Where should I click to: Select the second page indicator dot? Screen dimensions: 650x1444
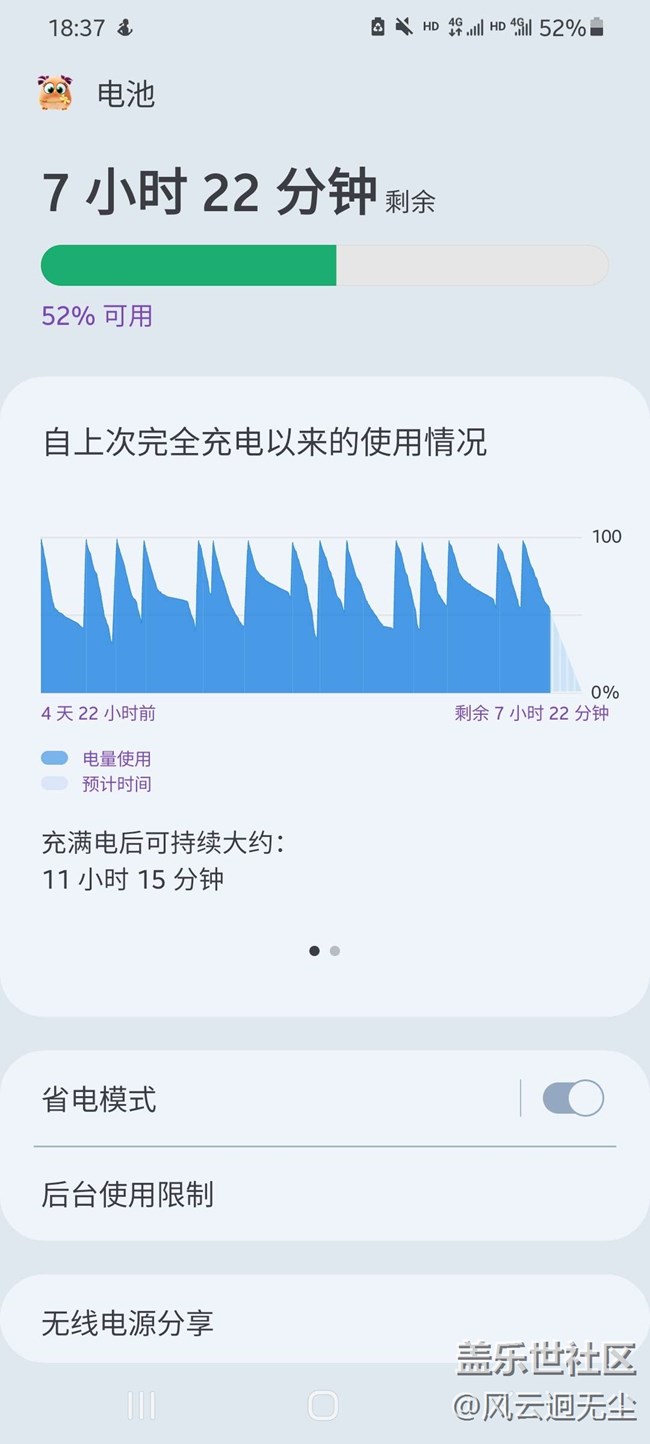pyautogui.click(x=335, y=951)
